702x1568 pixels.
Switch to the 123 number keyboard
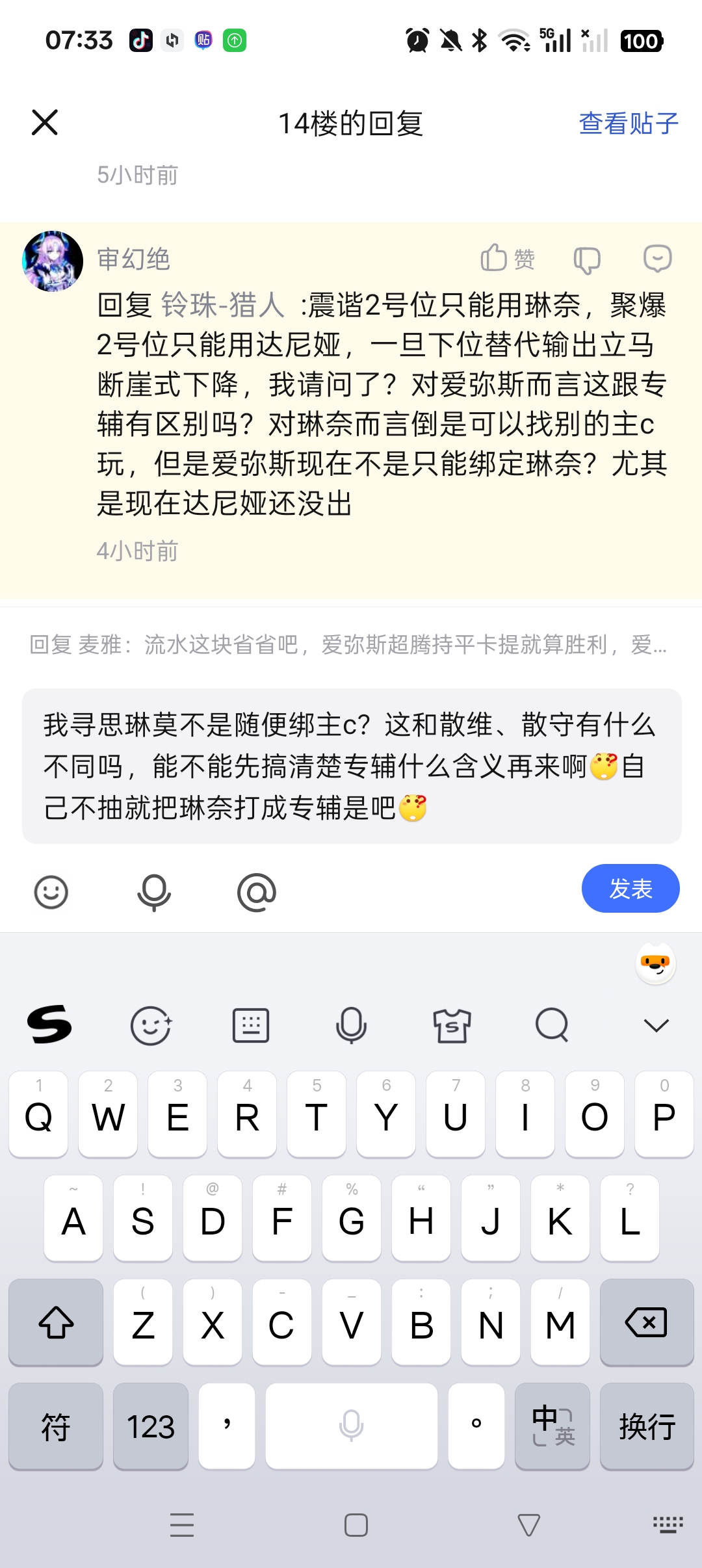point(151,1426)
